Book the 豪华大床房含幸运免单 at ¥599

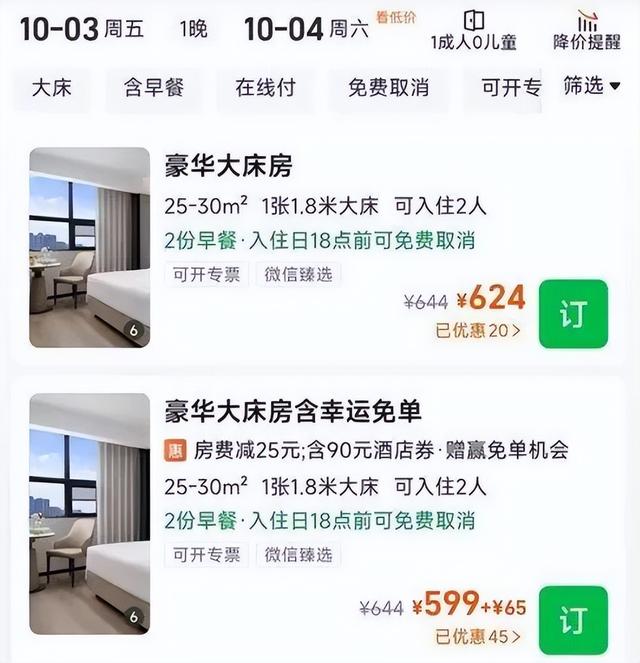click(573, 620)
